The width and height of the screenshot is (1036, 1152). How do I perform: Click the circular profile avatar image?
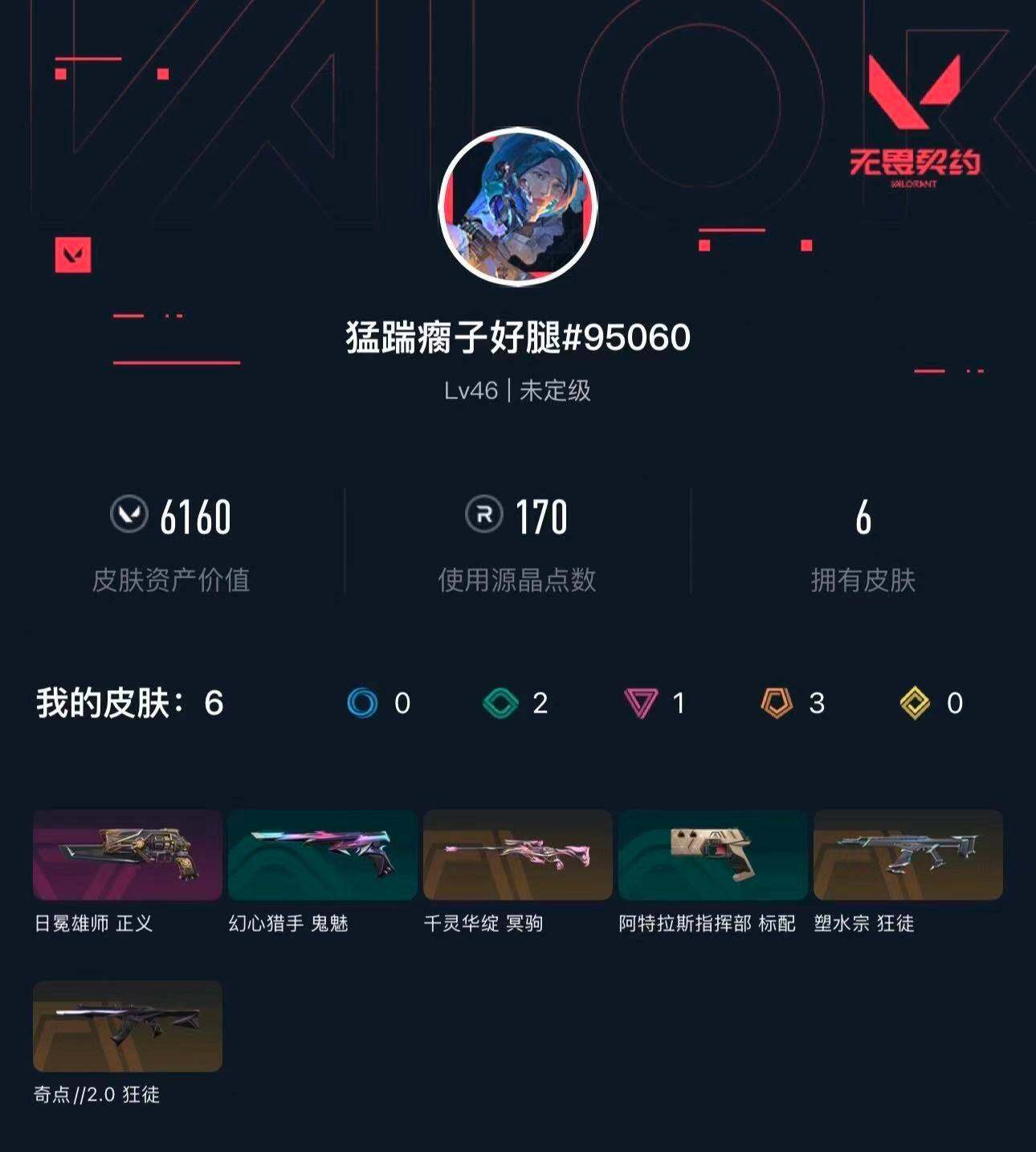tap(517, 206)
